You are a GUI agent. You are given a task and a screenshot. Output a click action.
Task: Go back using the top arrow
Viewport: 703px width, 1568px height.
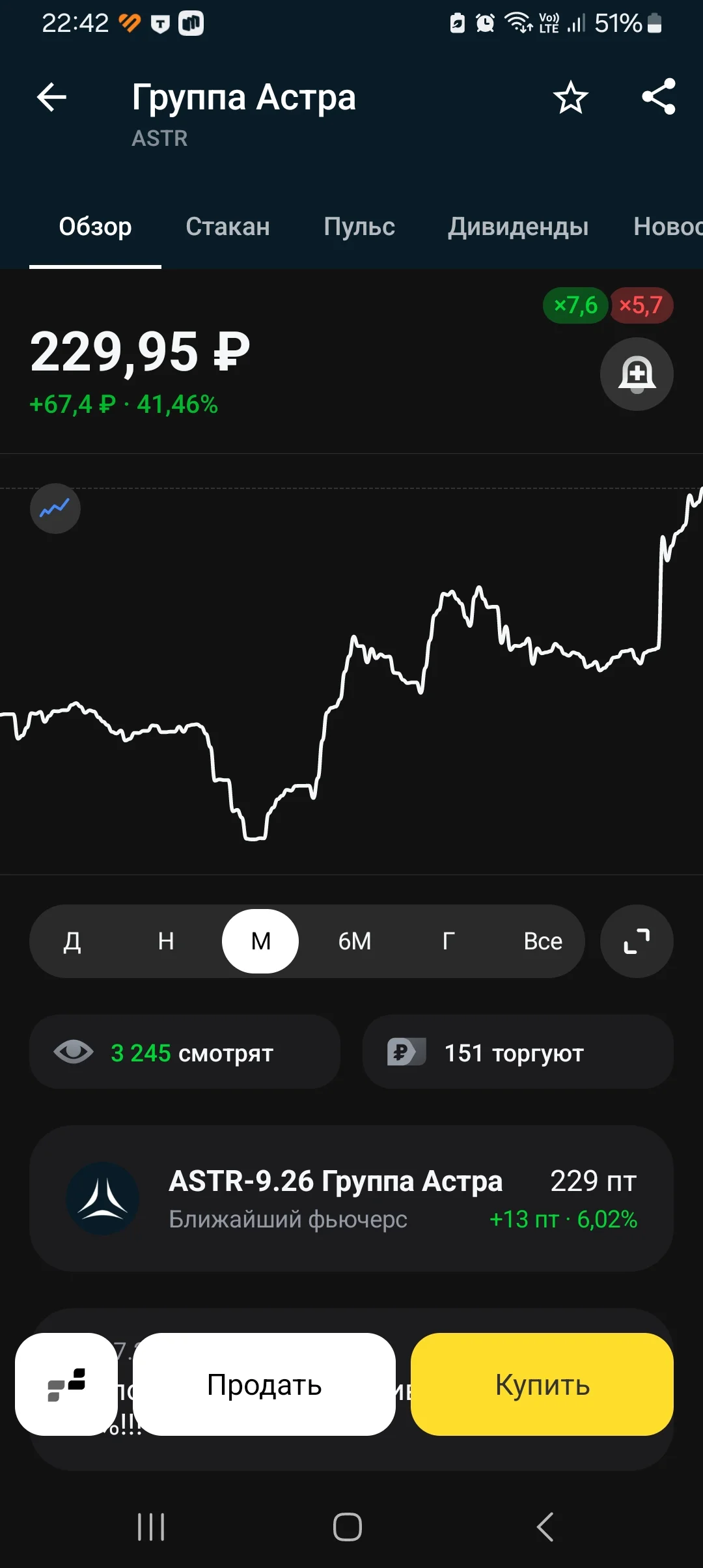click(x=51, y=98)
